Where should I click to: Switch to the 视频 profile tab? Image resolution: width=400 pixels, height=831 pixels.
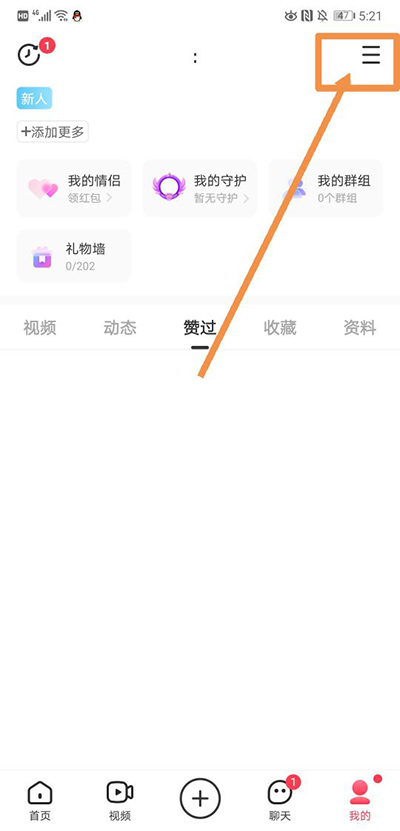click(40, 328)
